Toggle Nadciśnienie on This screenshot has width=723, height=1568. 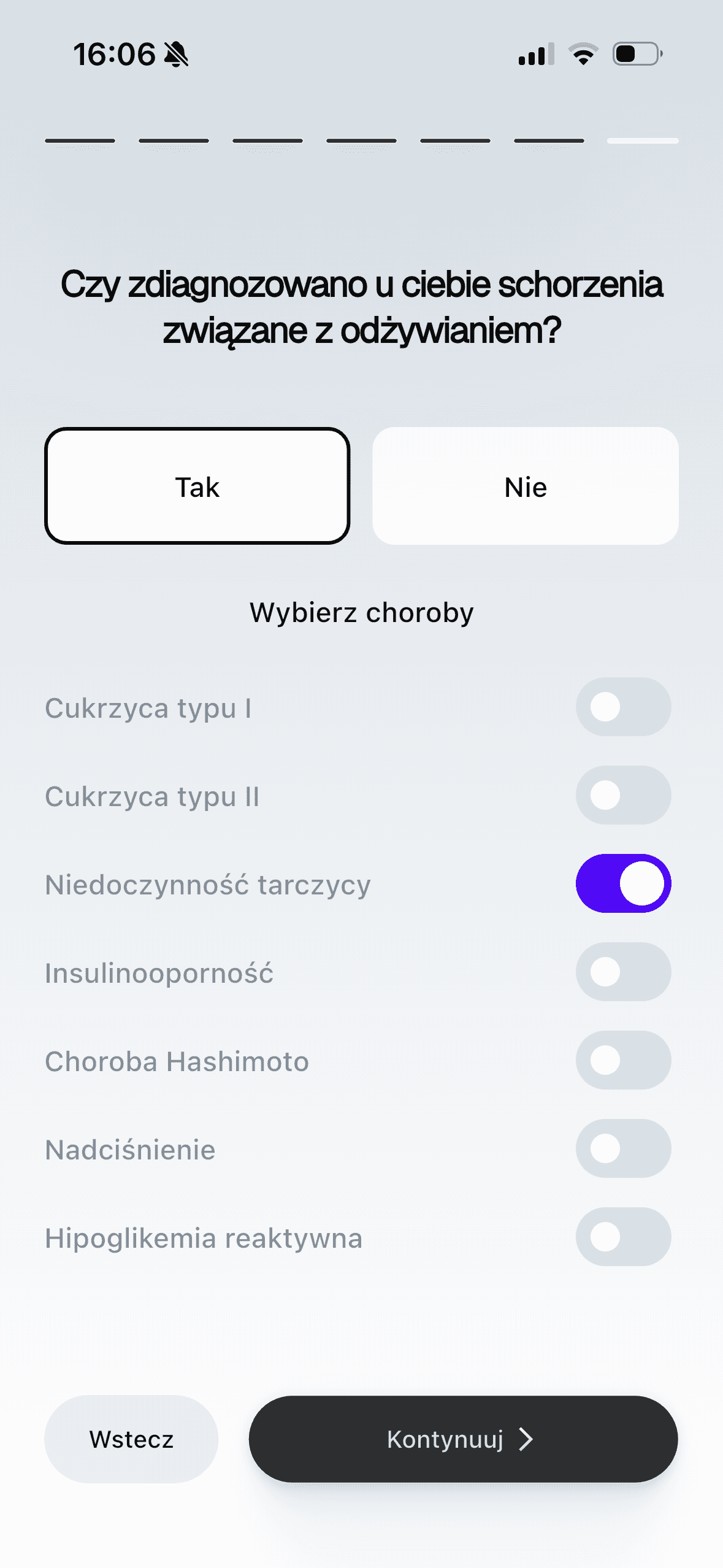[x=623, y=1148]
